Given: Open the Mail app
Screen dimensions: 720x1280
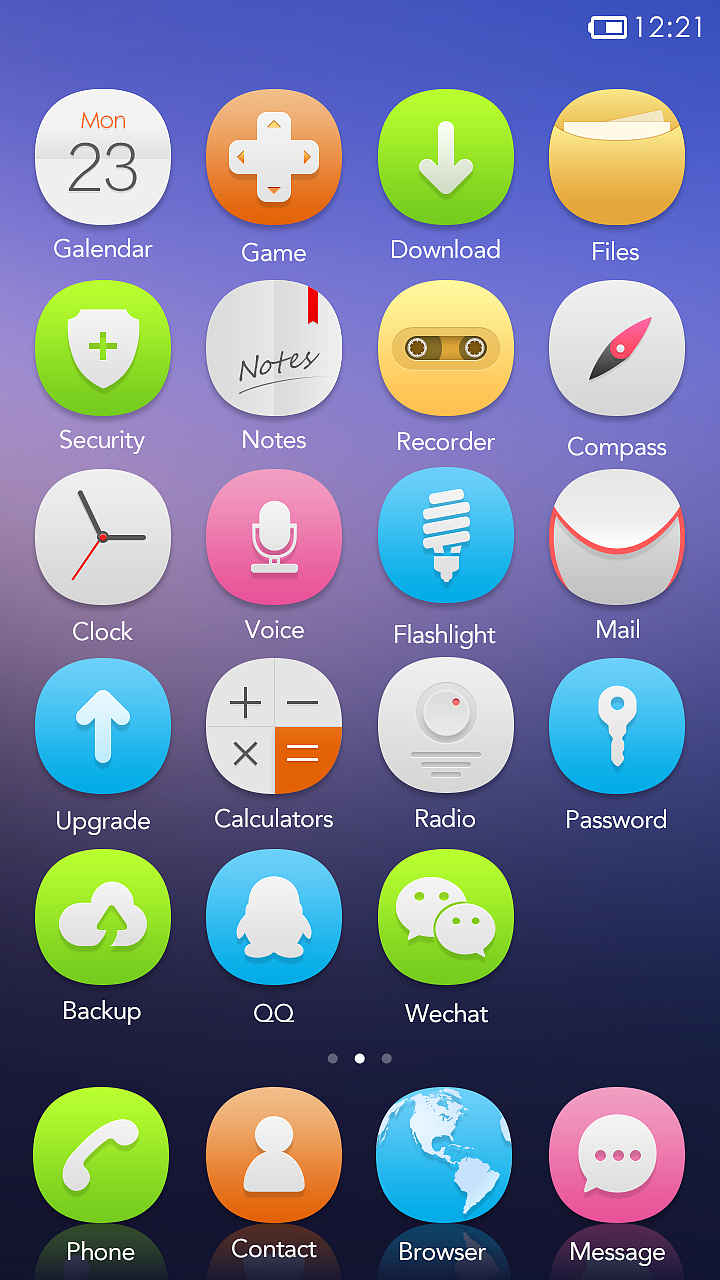Looking at the screenshot, I should tap(616, 537).
